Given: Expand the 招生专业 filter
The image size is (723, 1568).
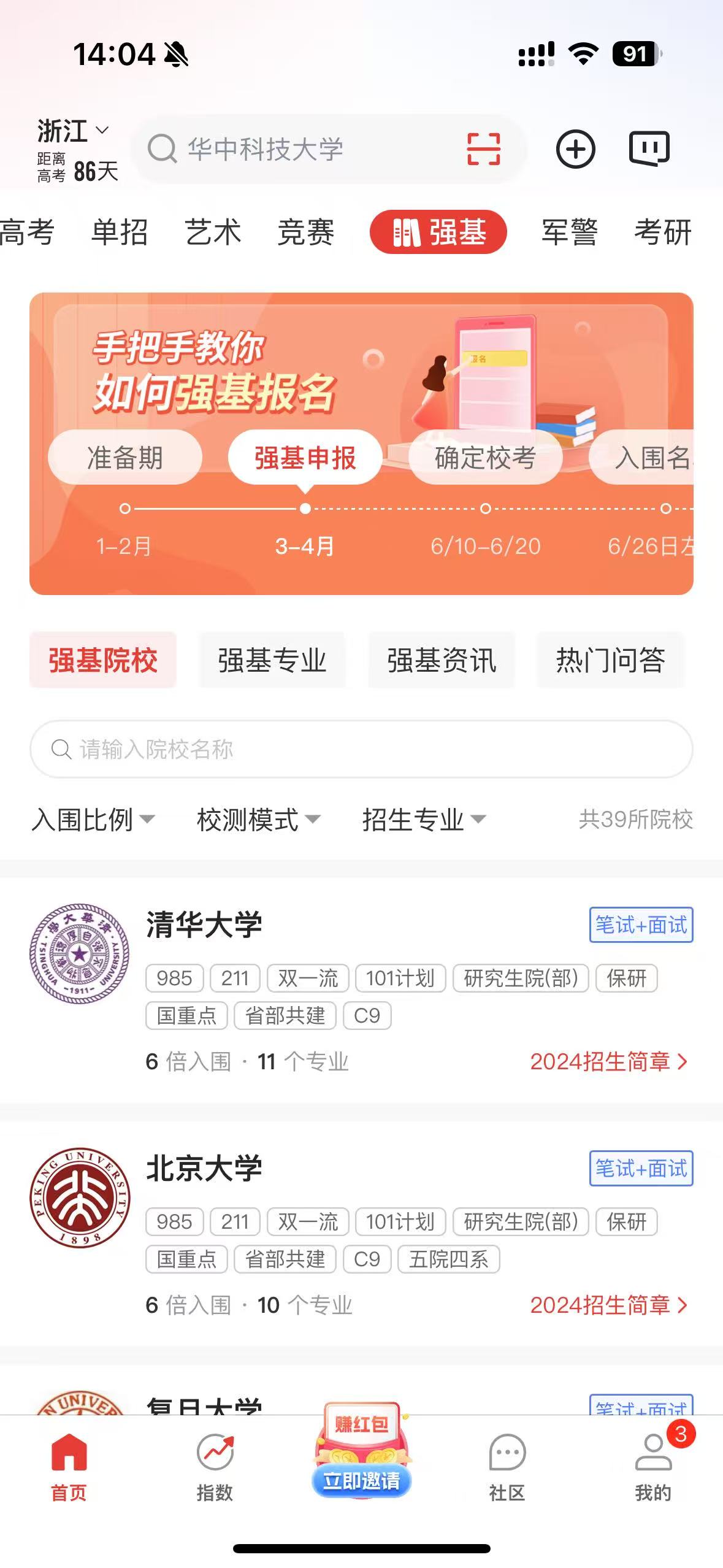Looking at the screenshot, I should 424,820.
